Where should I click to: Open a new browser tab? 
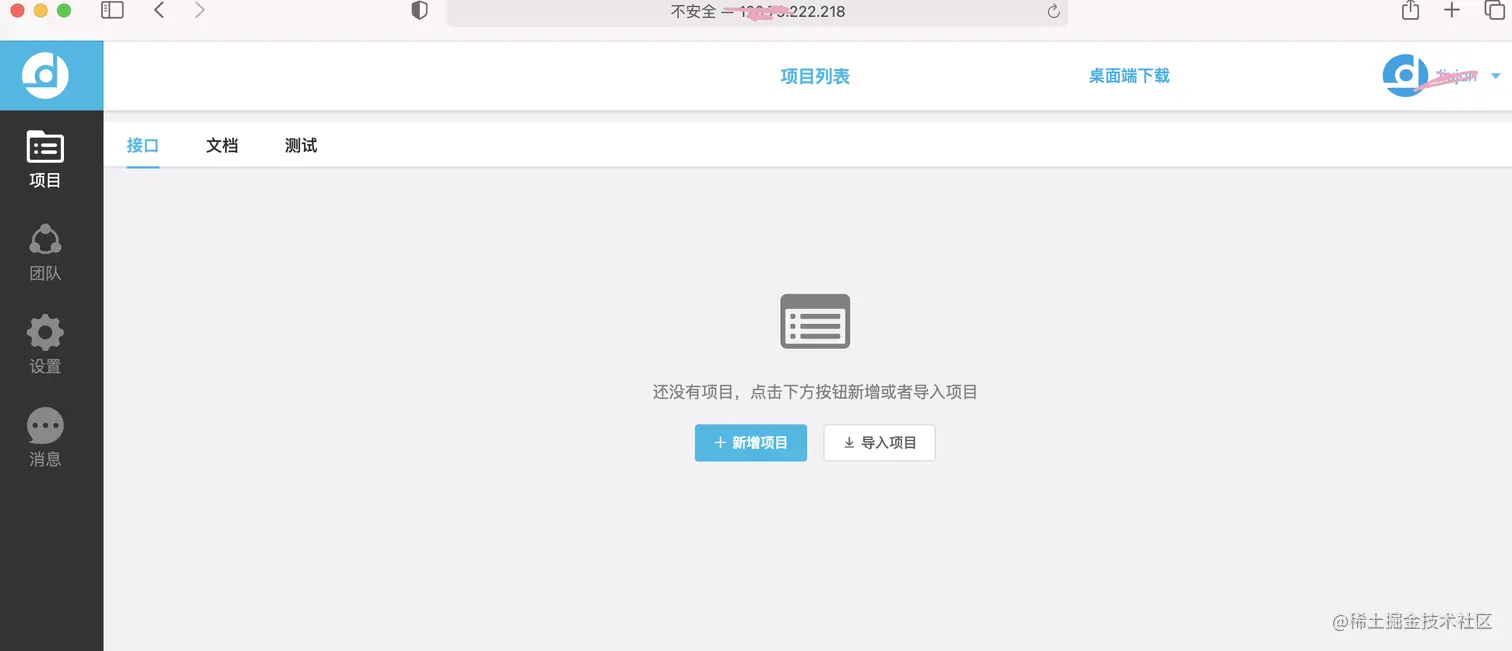coord(1452,11)
